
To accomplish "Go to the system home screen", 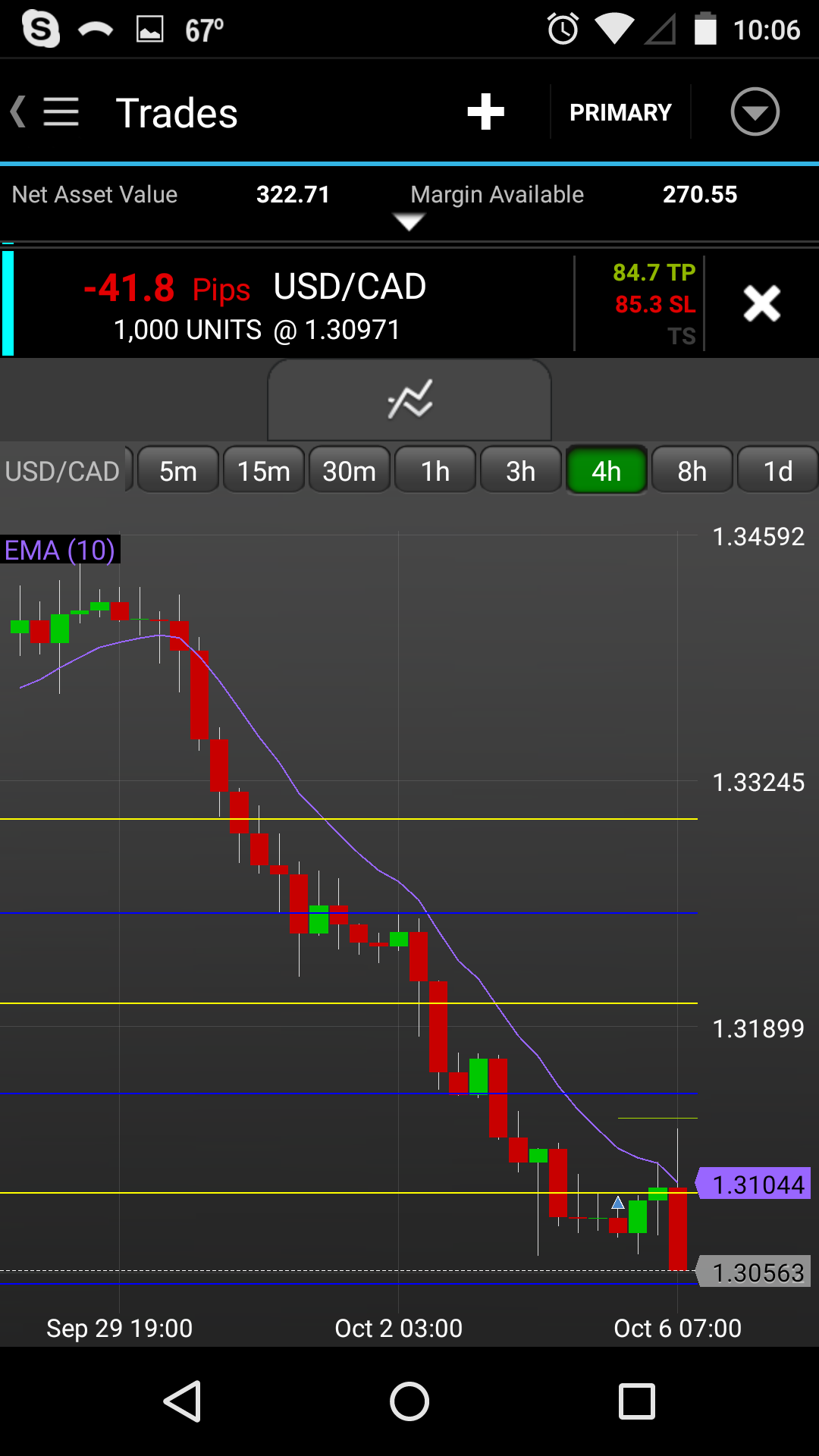I will tap(409, 1401).
